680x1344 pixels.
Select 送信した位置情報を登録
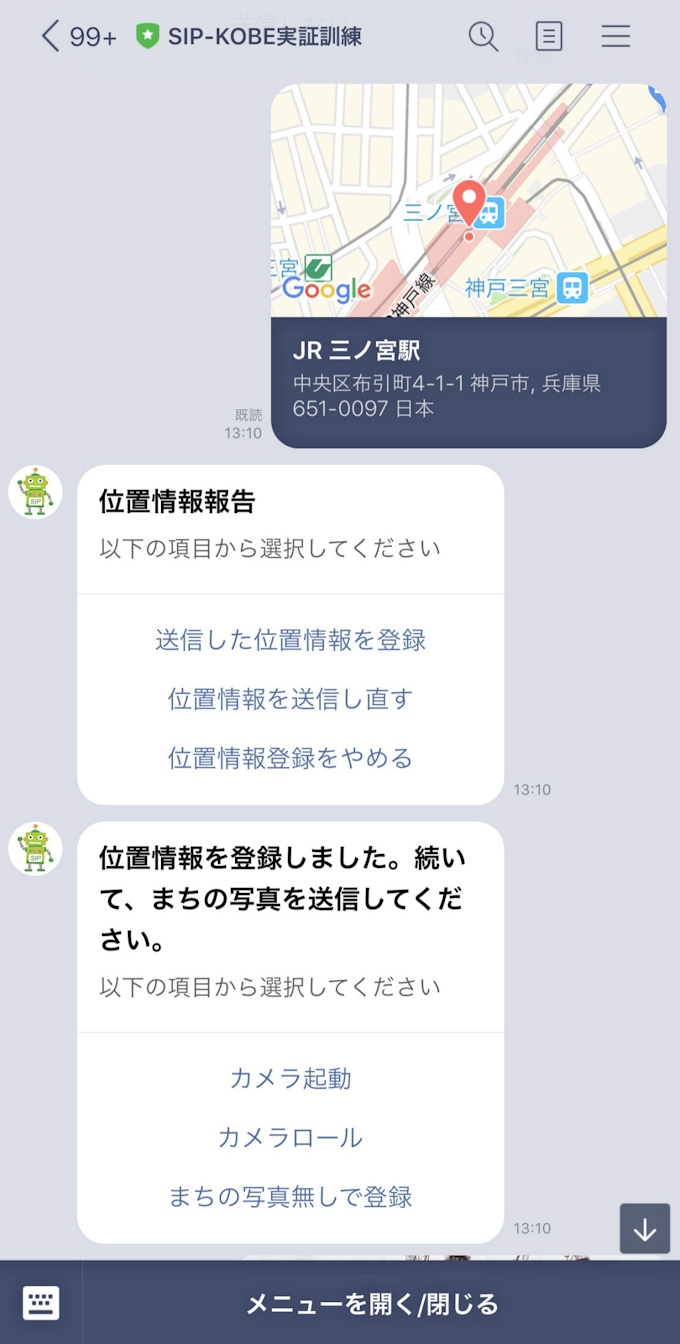(290, 640)
